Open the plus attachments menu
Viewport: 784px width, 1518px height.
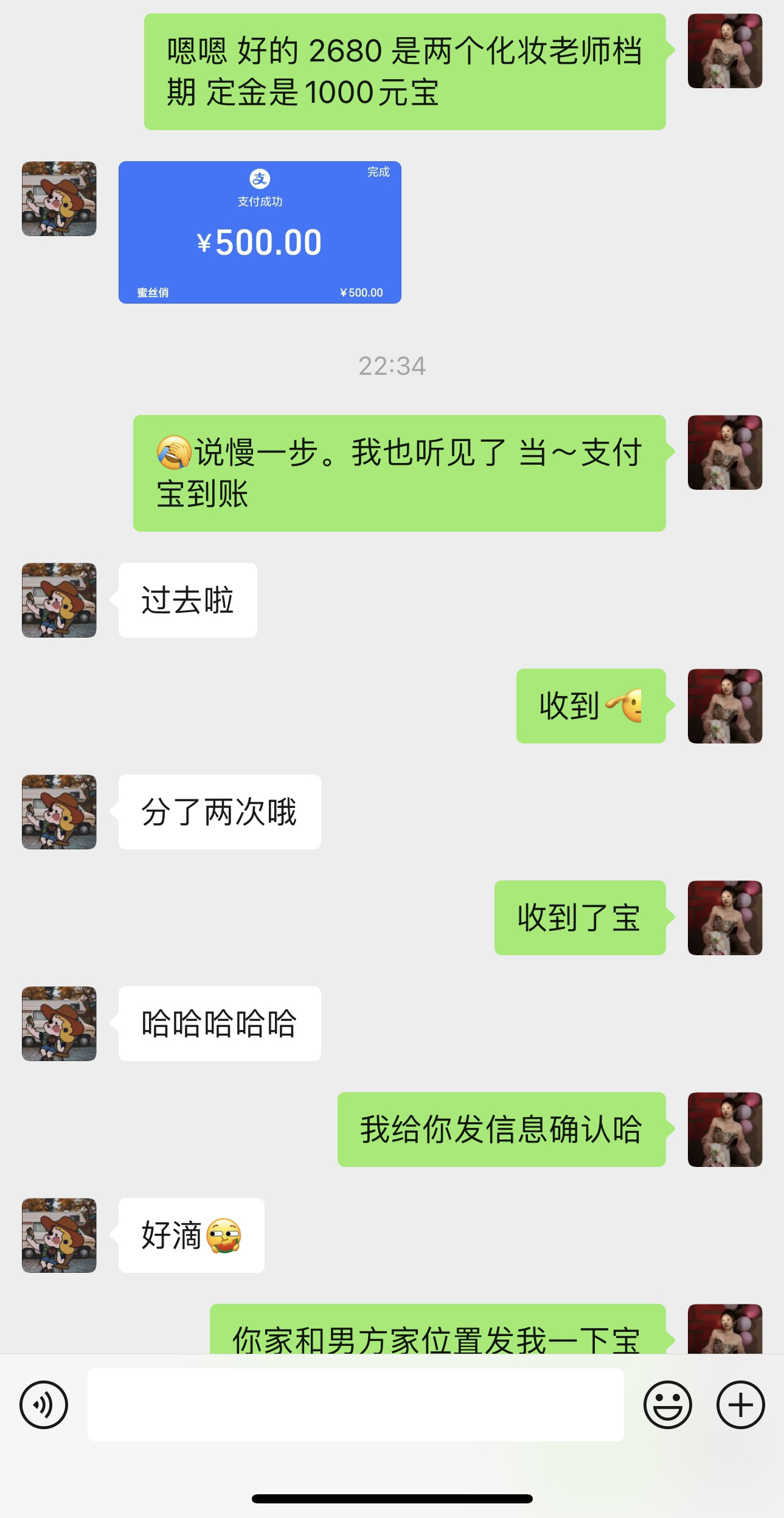click(740, 1405)
